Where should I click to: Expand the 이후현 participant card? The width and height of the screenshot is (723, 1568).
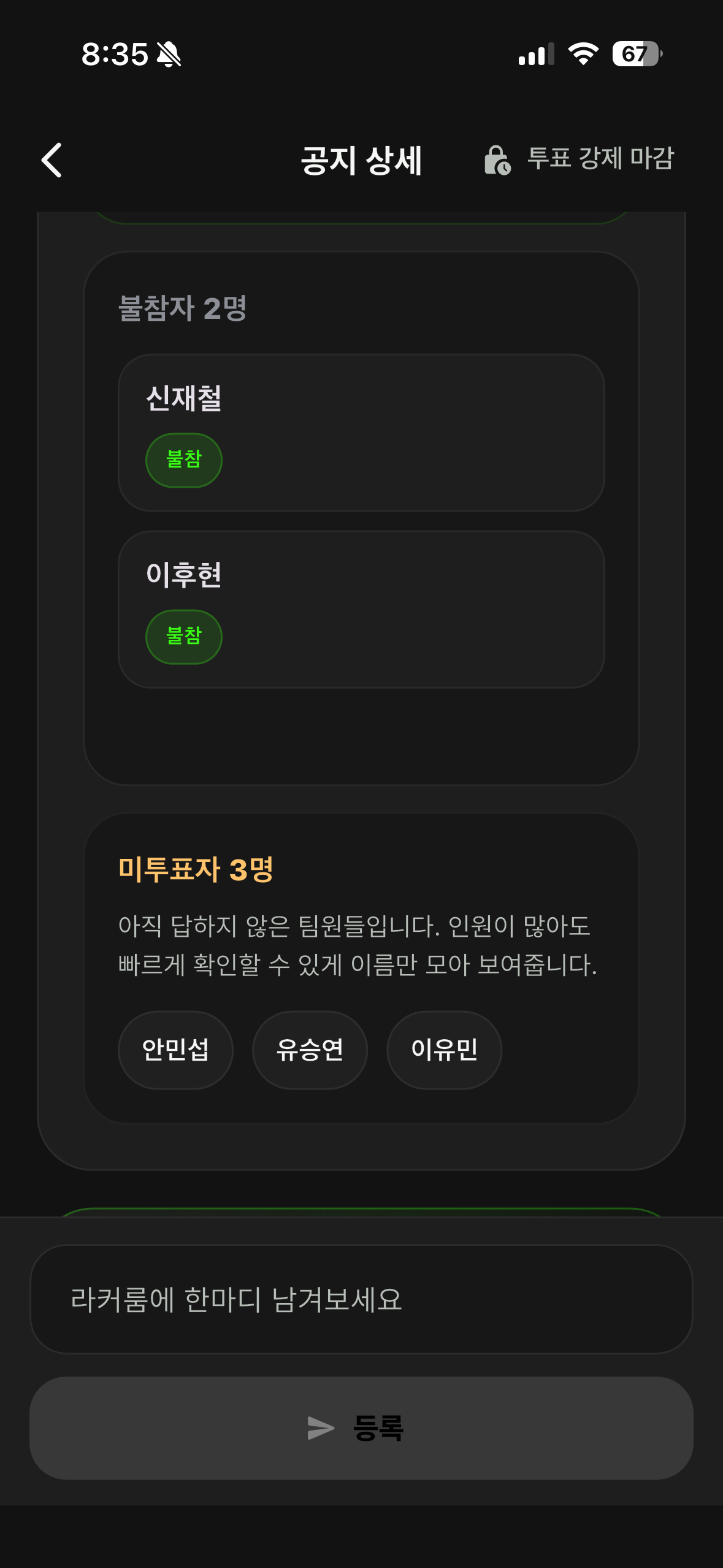[x=361, y=610]
